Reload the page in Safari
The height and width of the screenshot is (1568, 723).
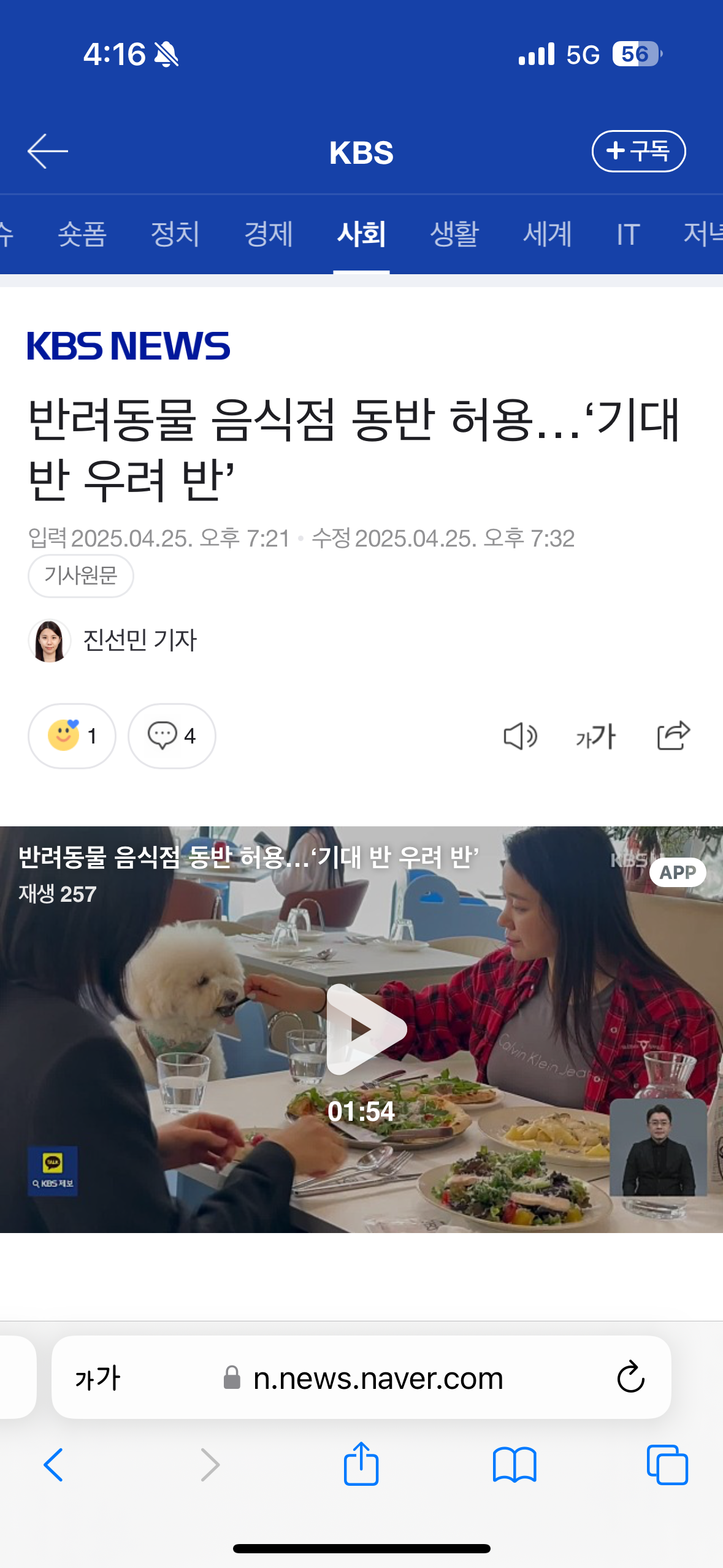coord(630,1378)
